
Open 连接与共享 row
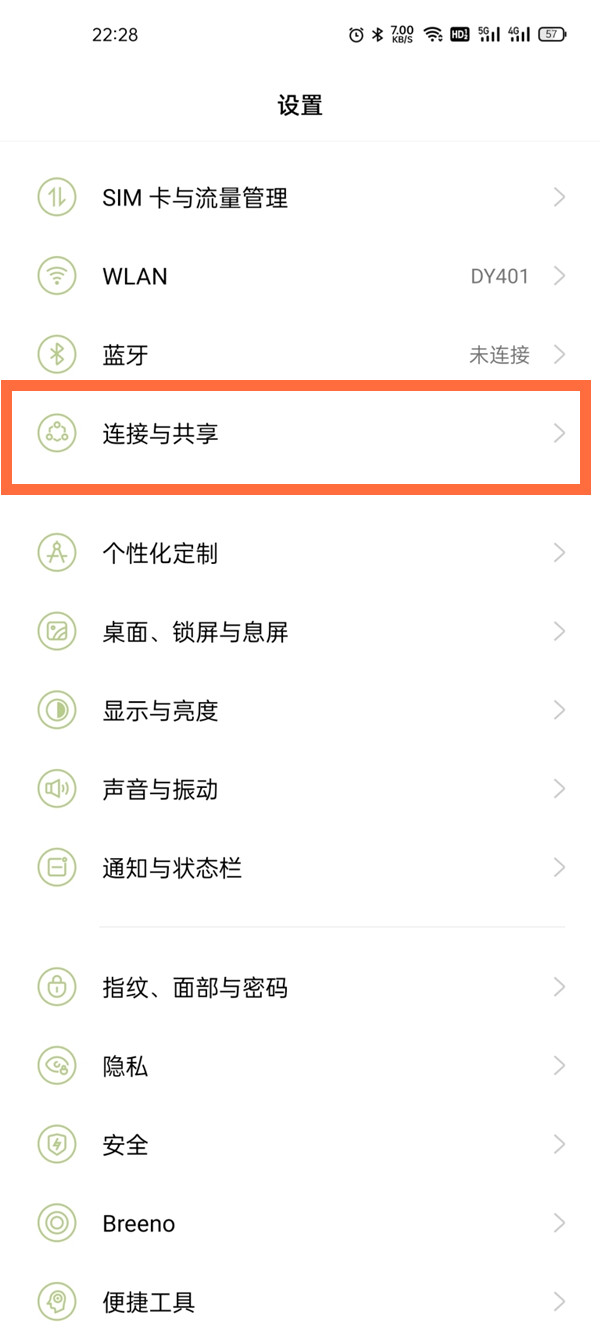pyautogui.click(x=300, y=434)
